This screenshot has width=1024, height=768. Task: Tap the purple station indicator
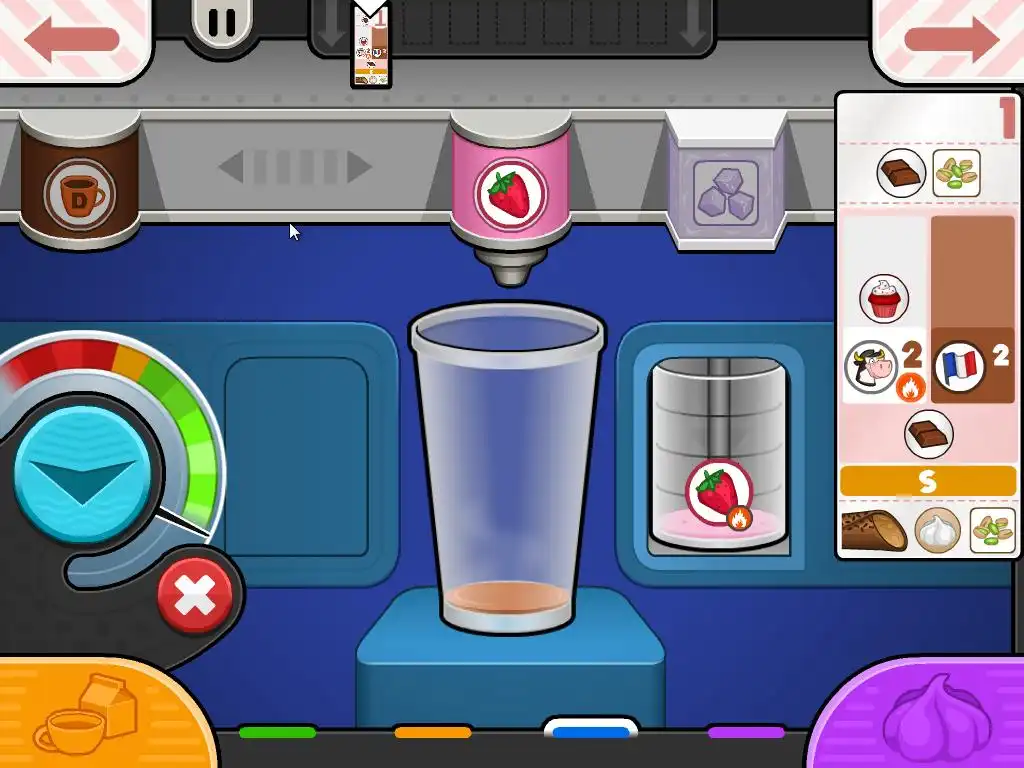pos(746,733)
